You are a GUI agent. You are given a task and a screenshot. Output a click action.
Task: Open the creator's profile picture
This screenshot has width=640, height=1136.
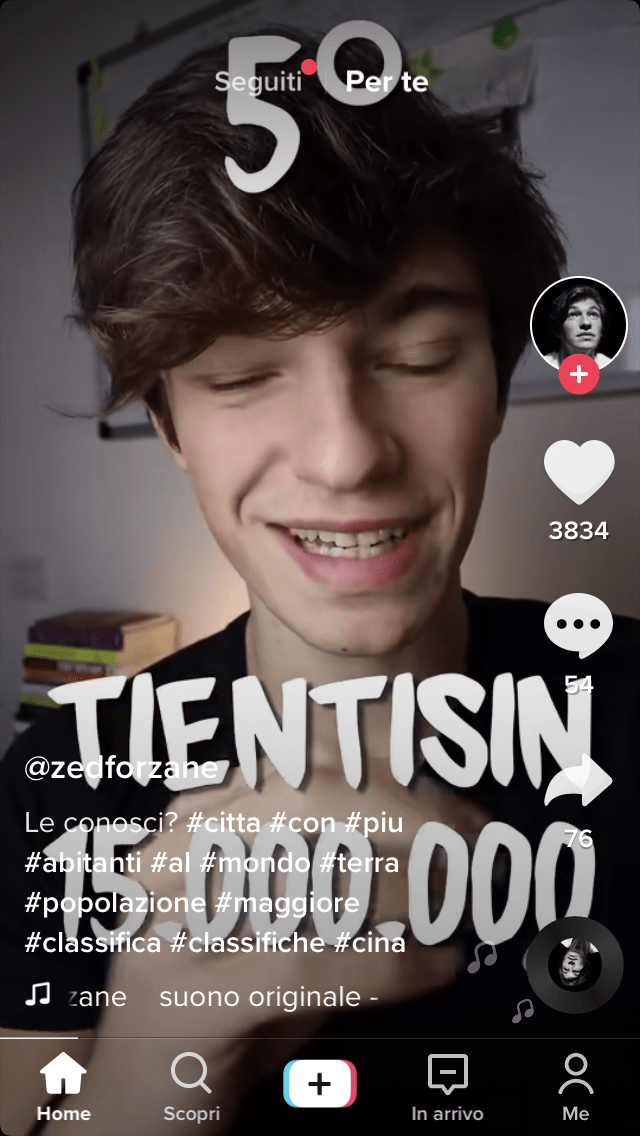(x=578, y=325)
